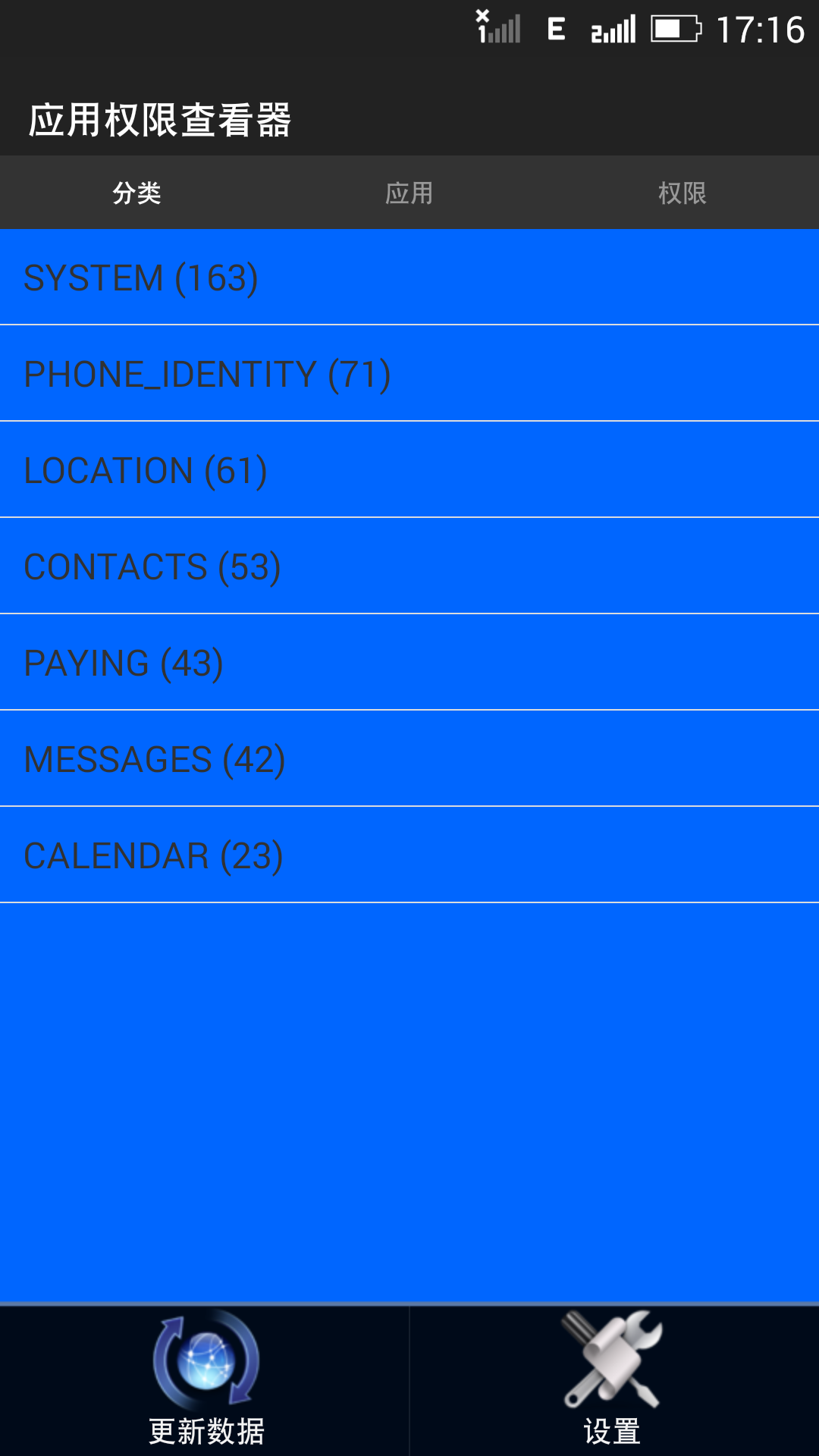Open the PHONE_IDENTITY (71) category
This screenshot has width=819, height=1456.
click(409, 374)
